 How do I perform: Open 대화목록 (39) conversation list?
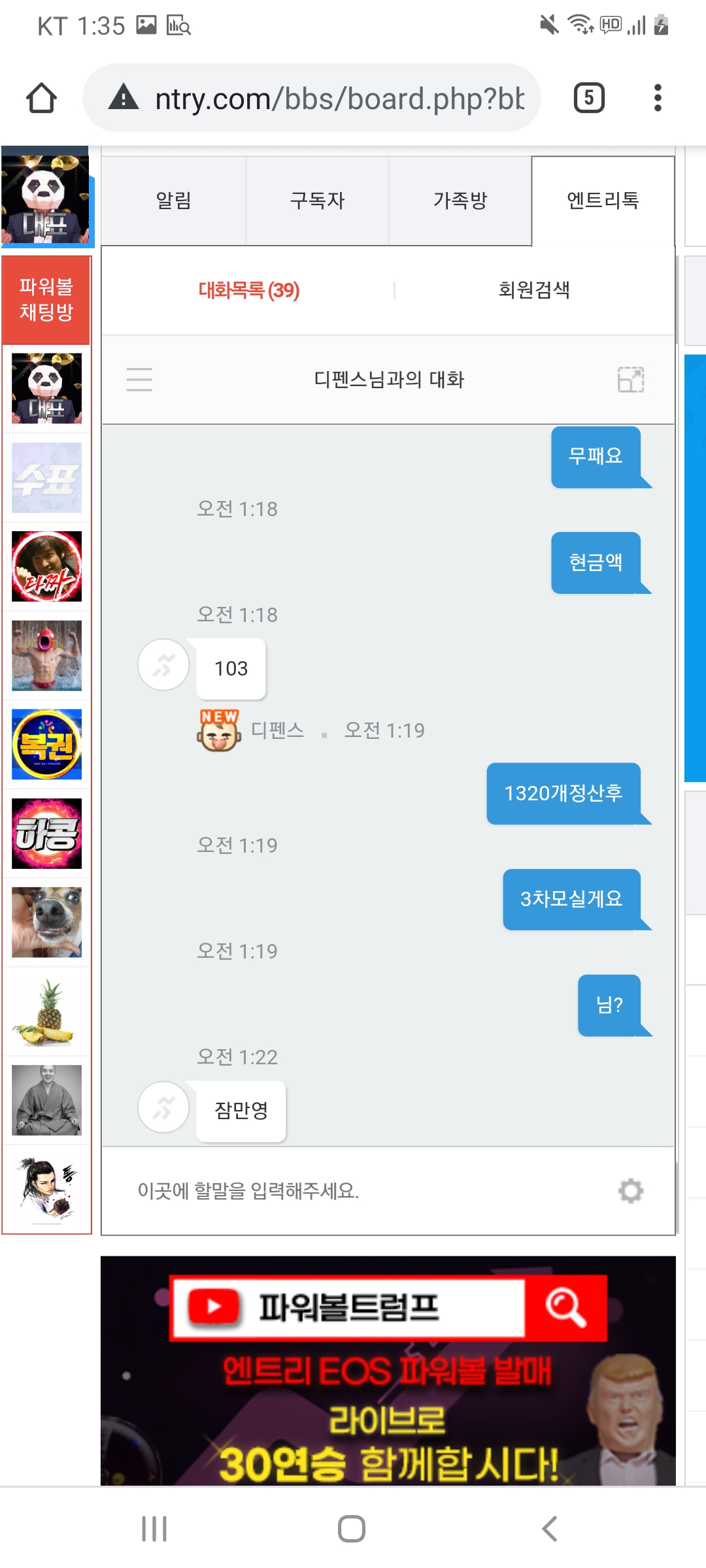pos(249,290)
